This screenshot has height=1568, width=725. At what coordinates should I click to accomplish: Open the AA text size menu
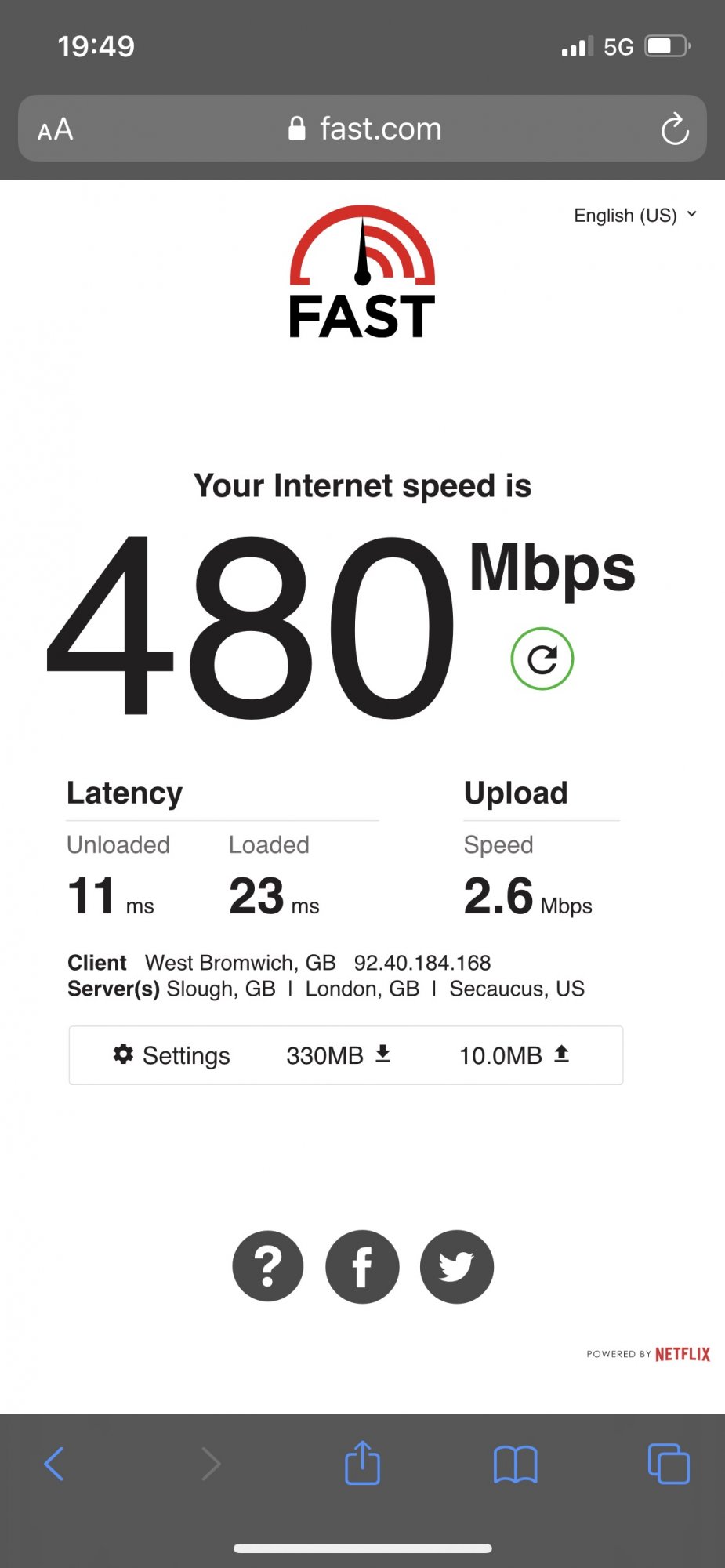pos(56,129)
